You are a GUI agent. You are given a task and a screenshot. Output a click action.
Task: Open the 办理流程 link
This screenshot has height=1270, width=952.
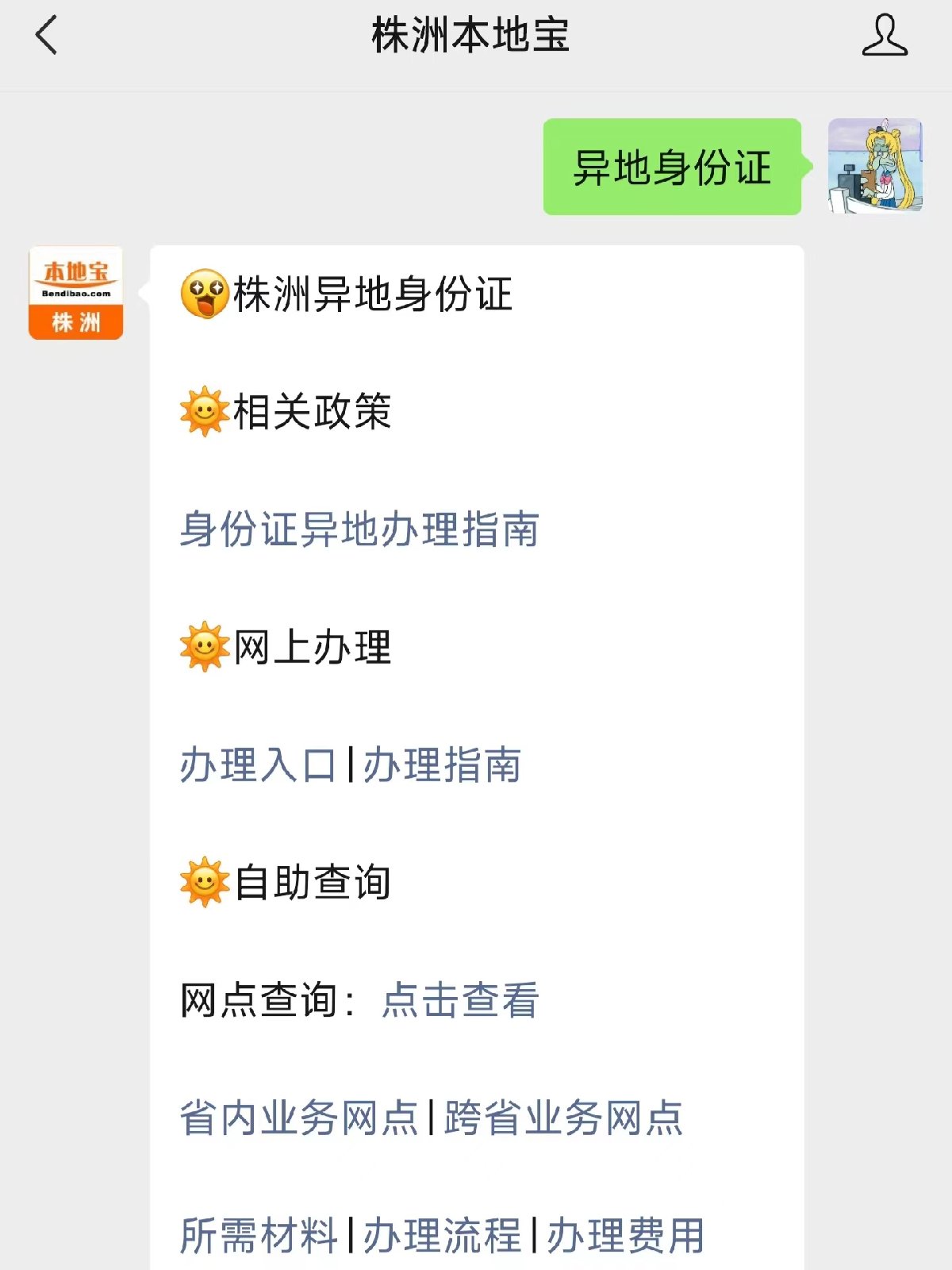pos(442,1235)
